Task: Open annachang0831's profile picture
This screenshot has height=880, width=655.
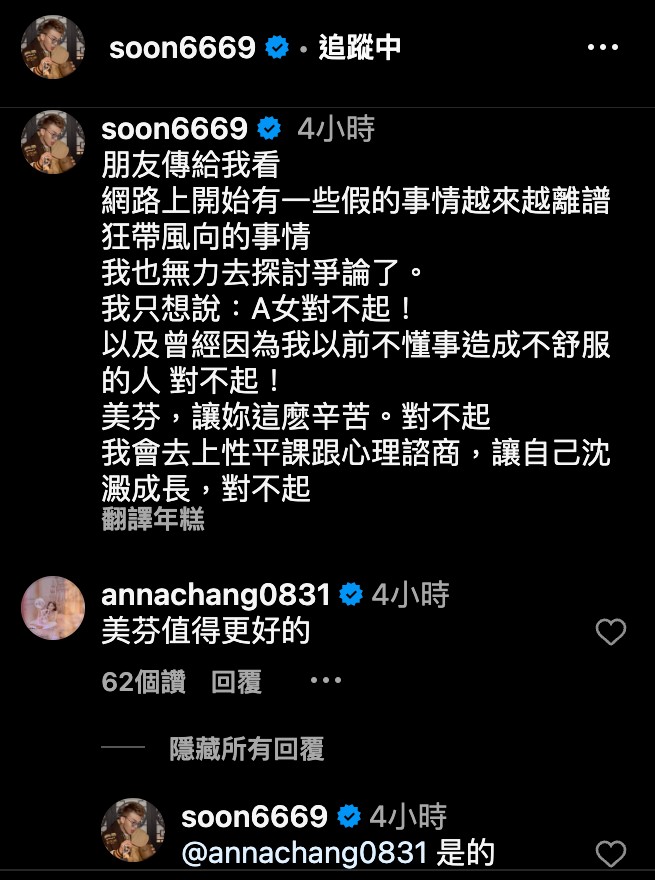Action: tap(53, 608)
